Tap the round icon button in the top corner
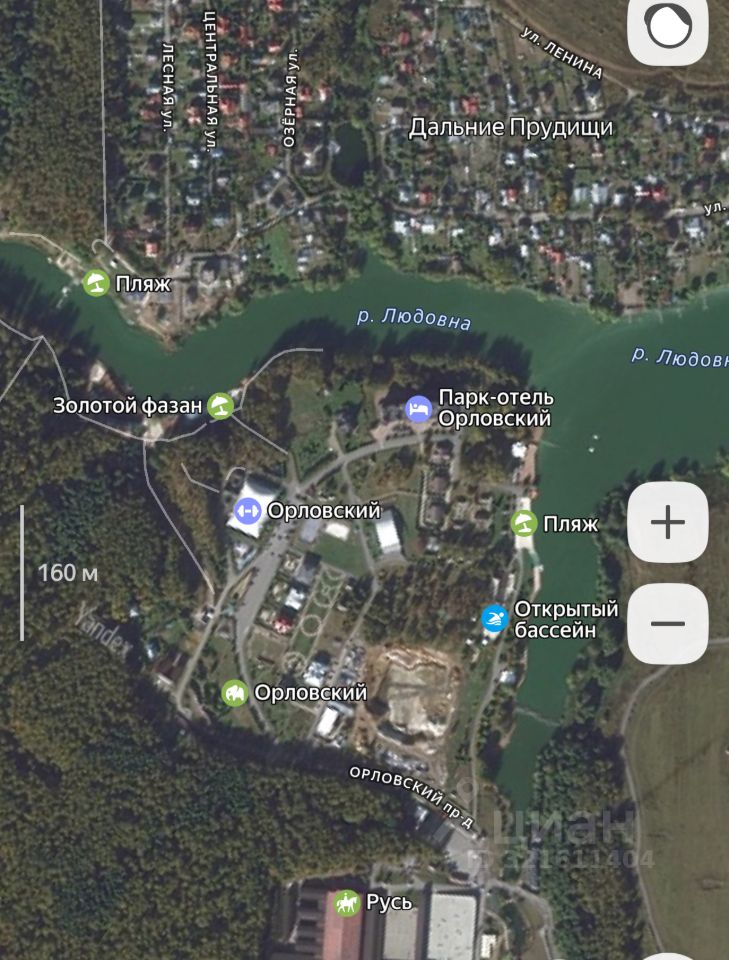Screen dimensions: 729x960 point(667,27)
